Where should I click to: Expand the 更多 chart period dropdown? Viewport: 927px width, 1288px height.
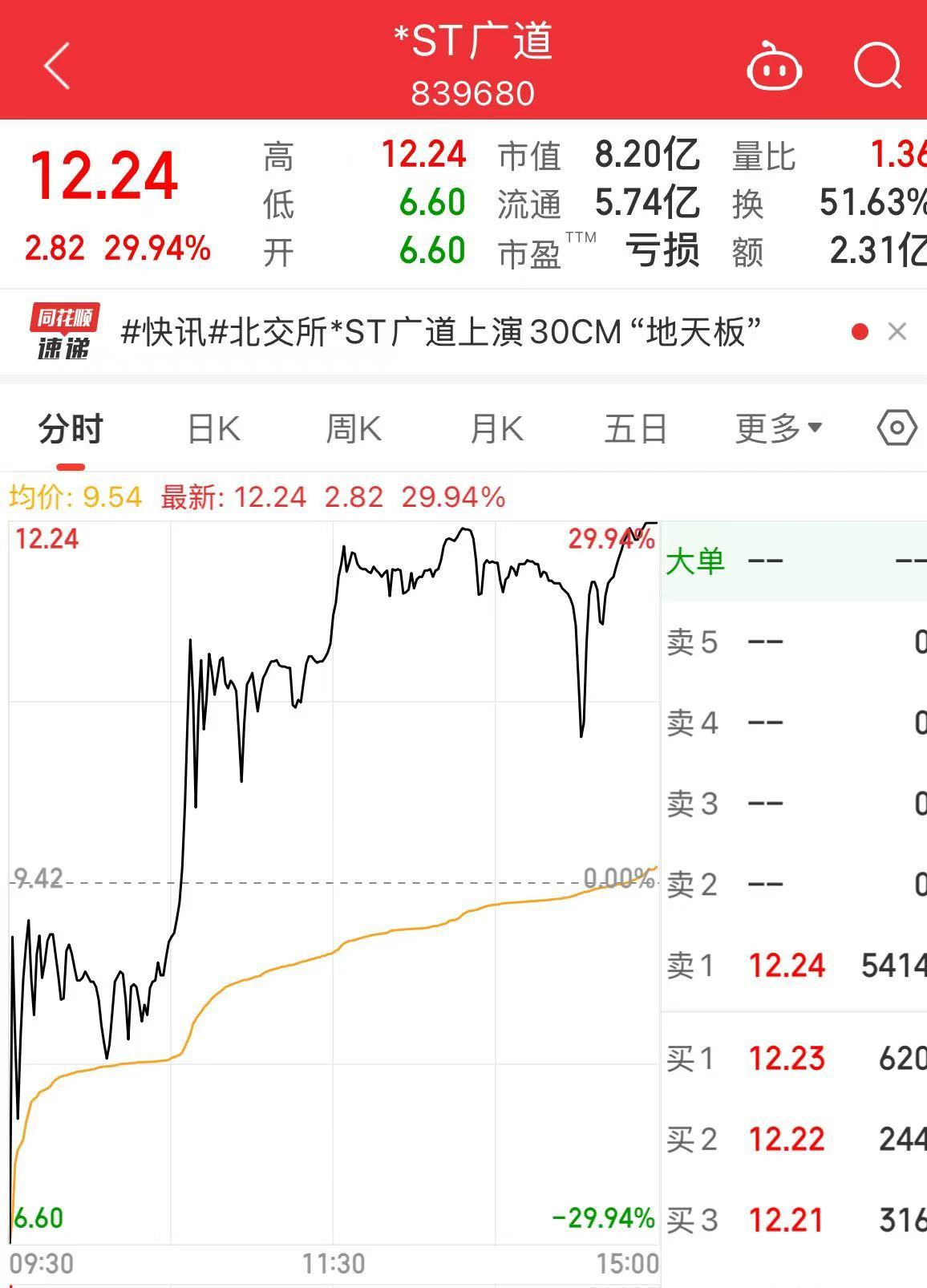point(779,429)
